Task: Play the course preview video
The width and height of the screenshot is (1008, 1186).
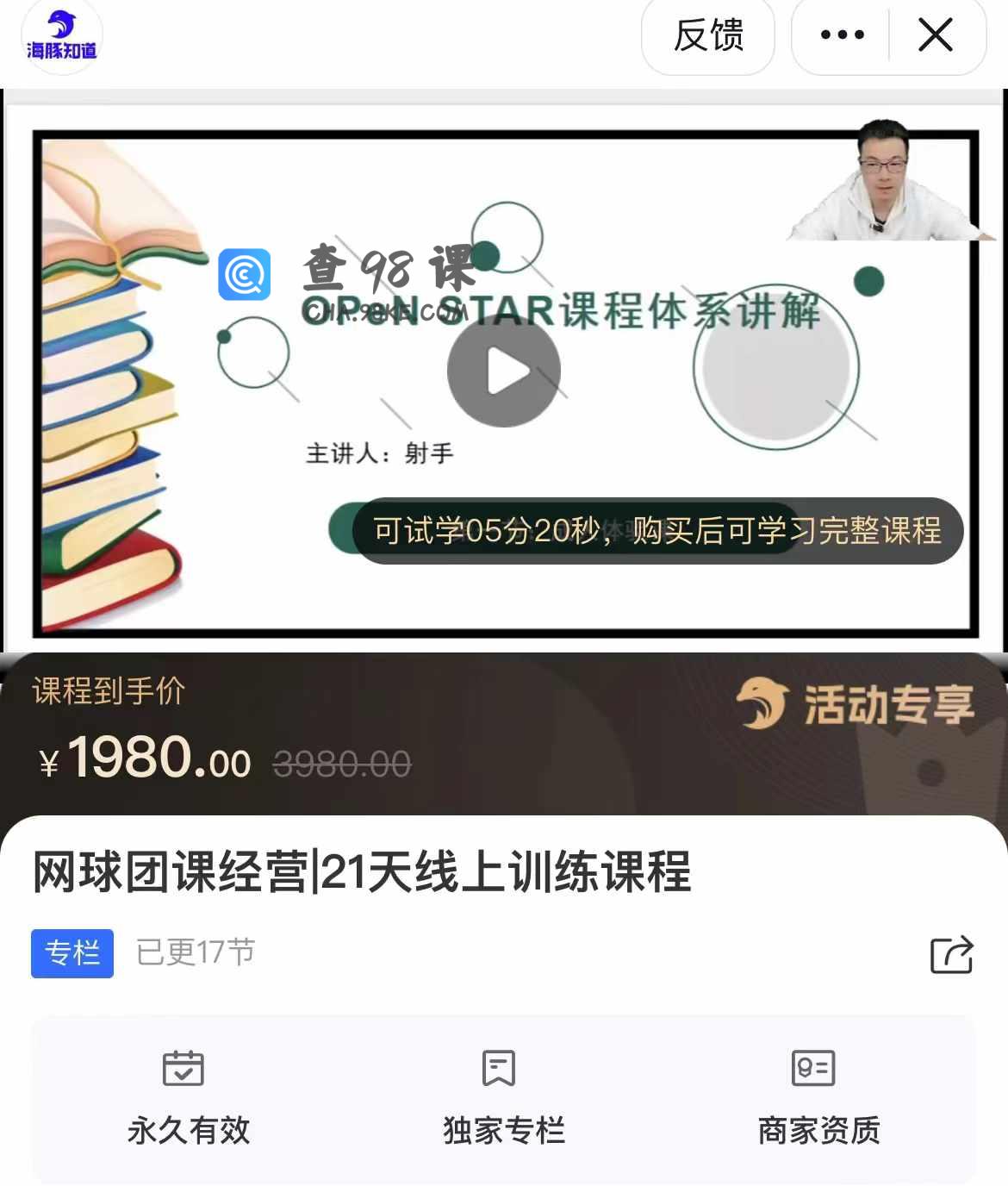Action: (504, 371)
